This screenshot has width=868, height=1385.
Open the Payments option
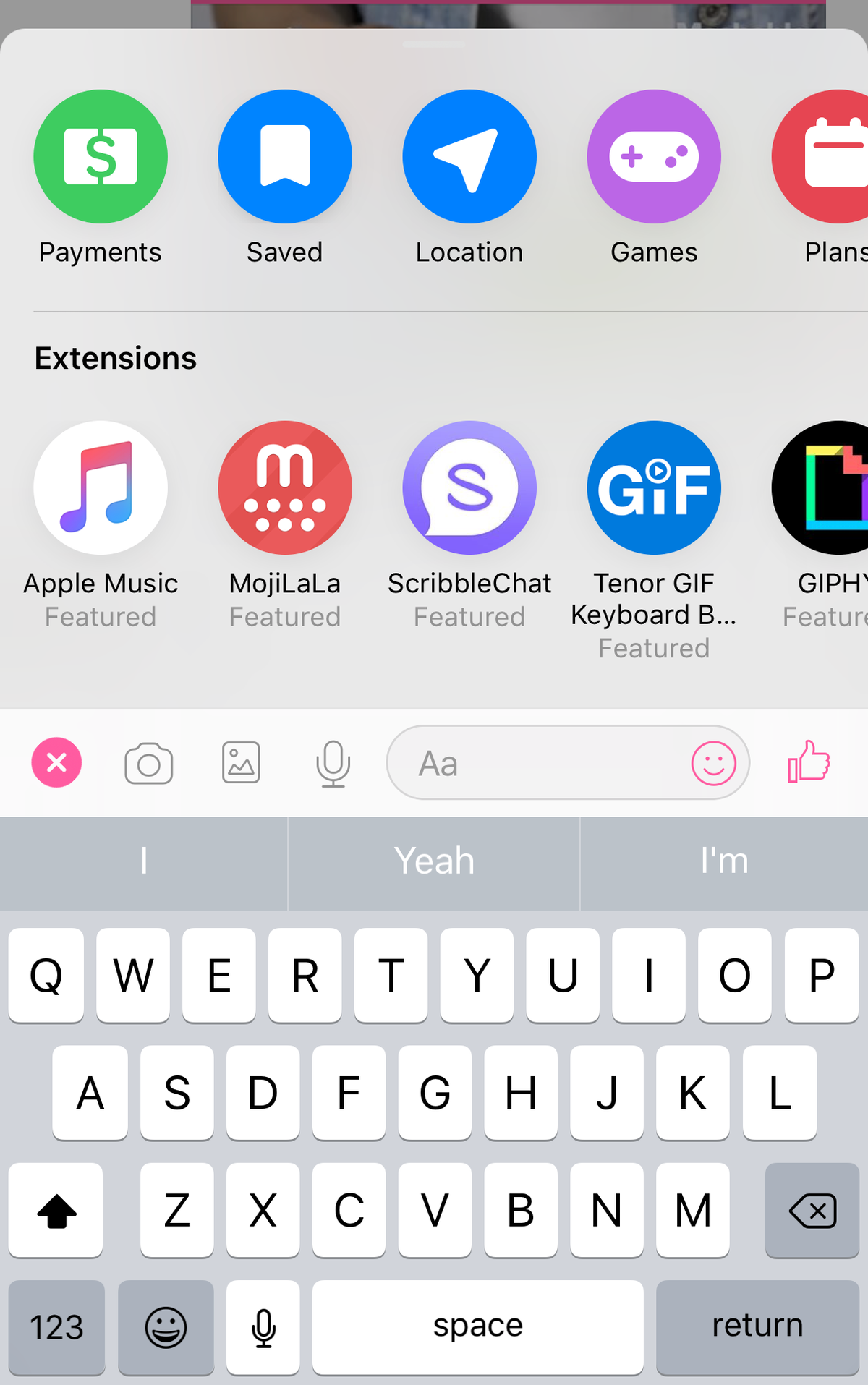coord(101,157)
